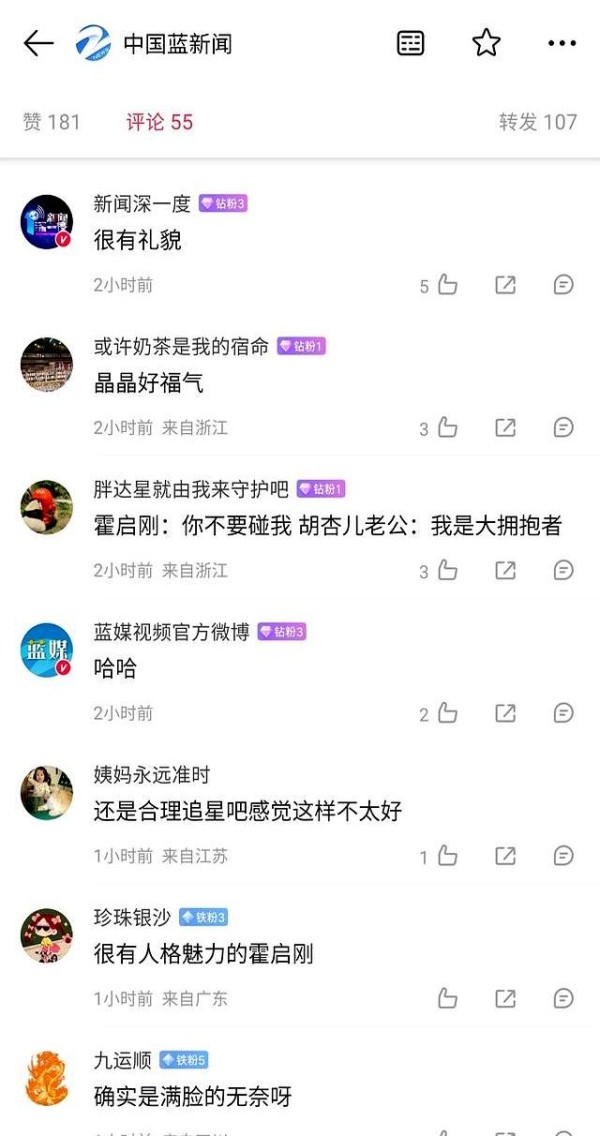600x1136 pixels.
Task: Open the three-dot overflow menu
Action: 562,43
